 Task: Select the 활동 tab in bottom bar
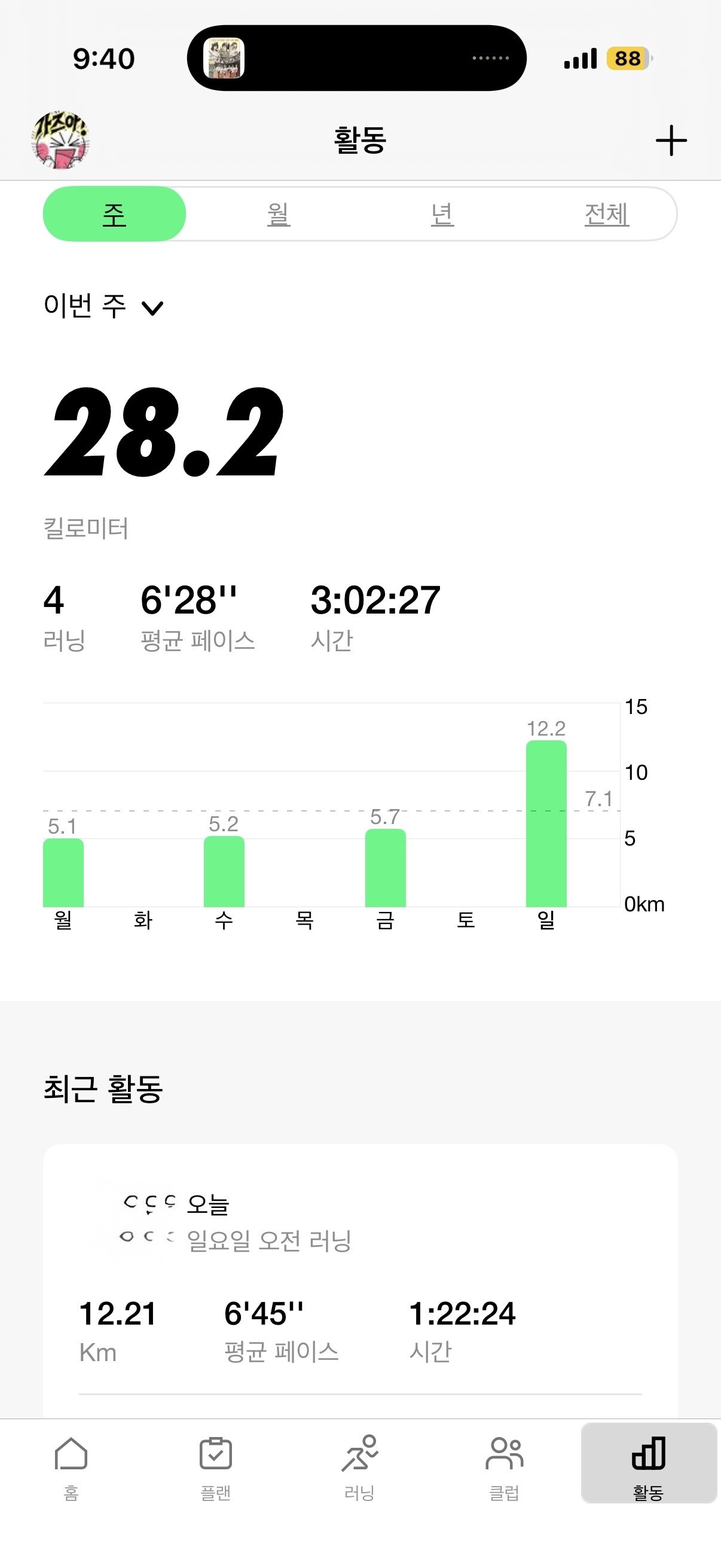648,1467
